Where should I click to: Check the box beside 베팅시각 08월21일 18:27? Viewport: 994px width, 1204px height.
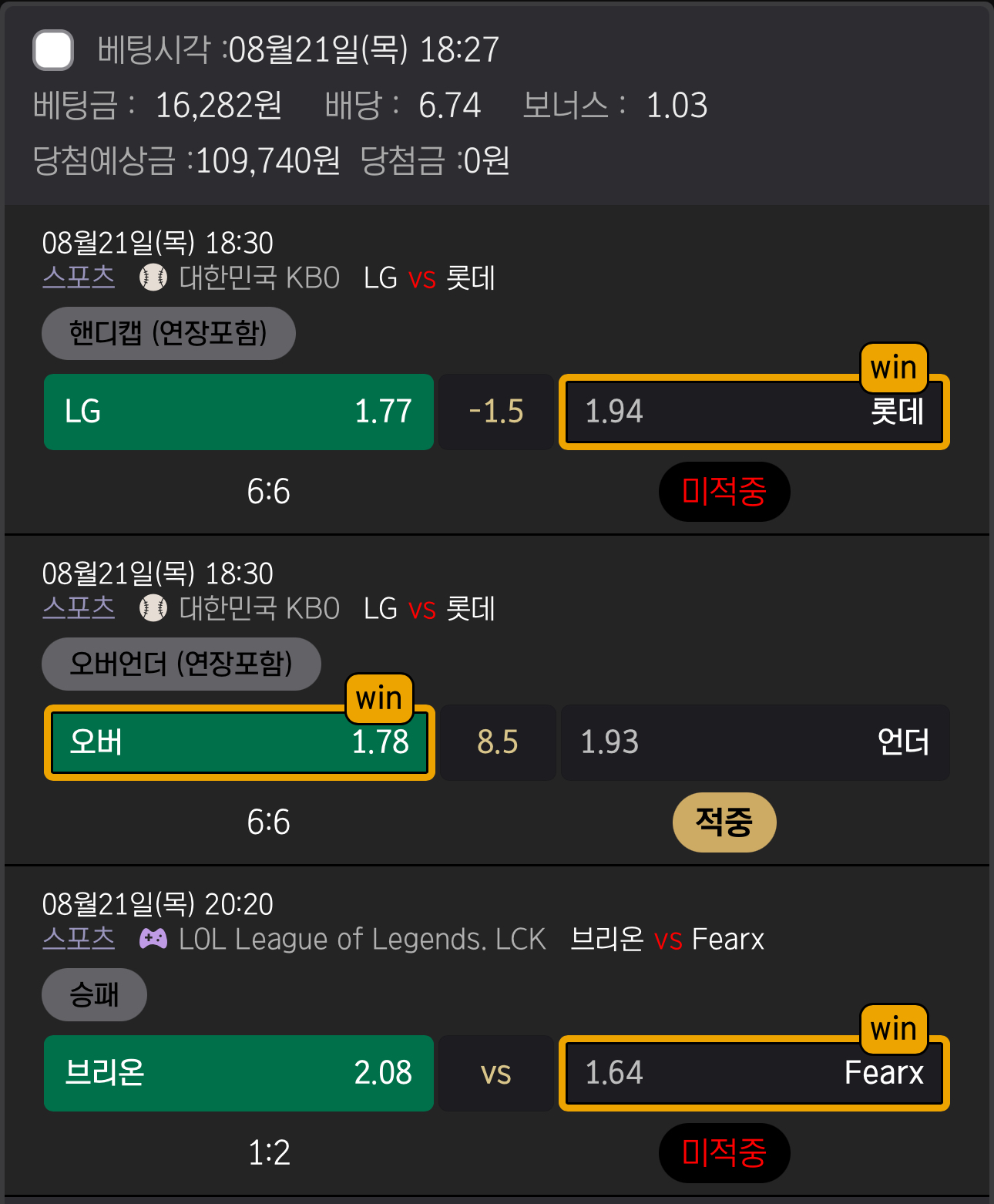click(x=53, y=50)
